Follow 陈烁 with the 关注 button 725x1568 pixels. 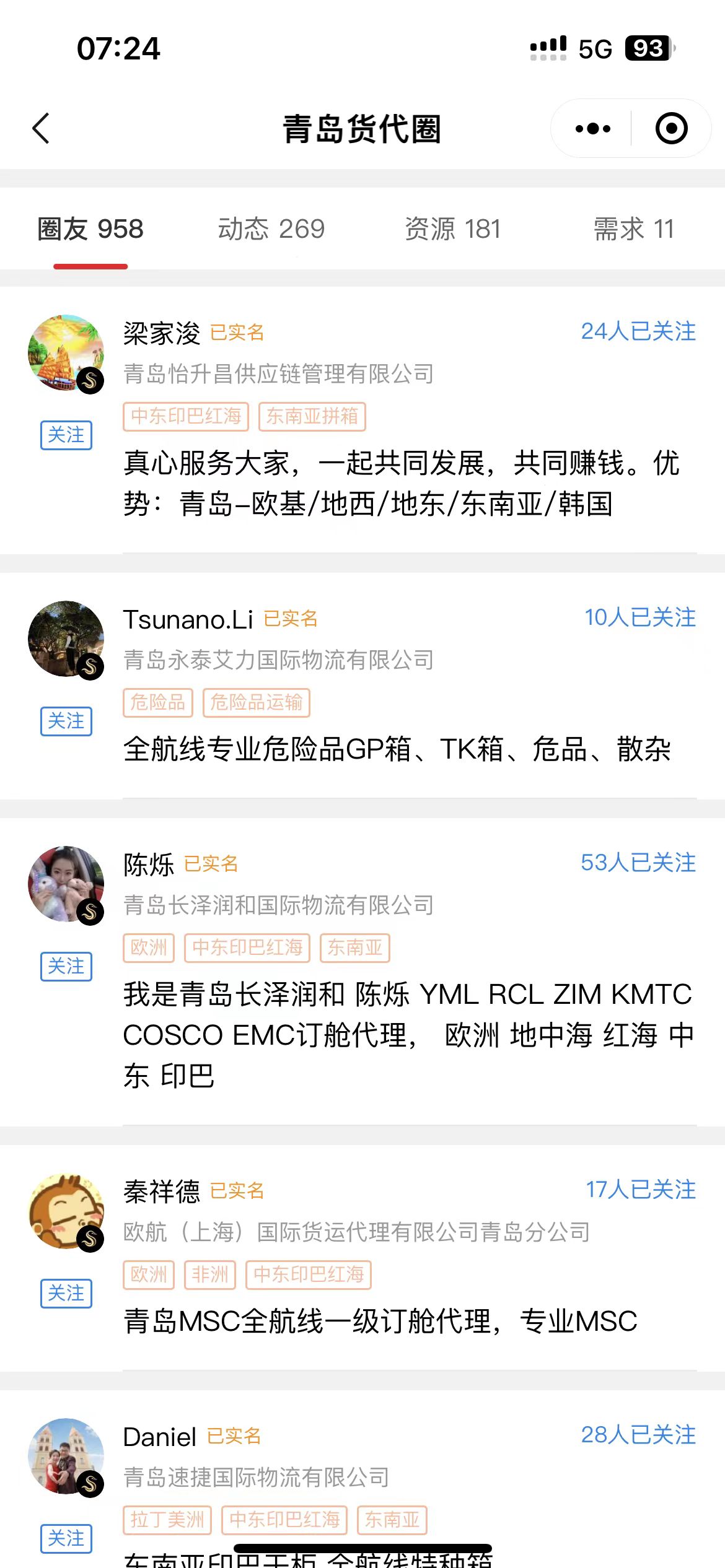tap(66, 967)
